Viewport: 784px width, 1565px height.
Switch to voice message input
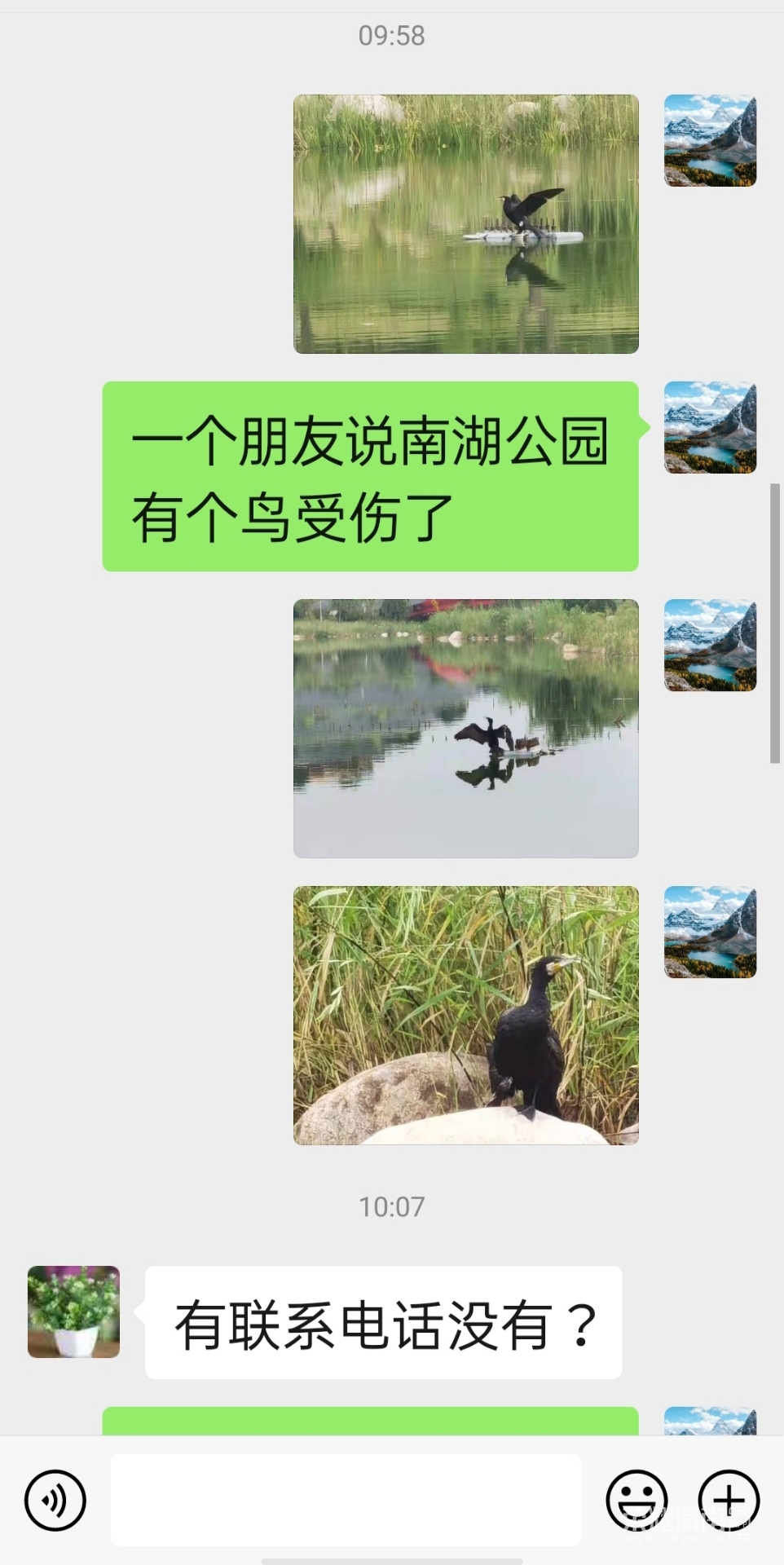(x=55, y=1500)
